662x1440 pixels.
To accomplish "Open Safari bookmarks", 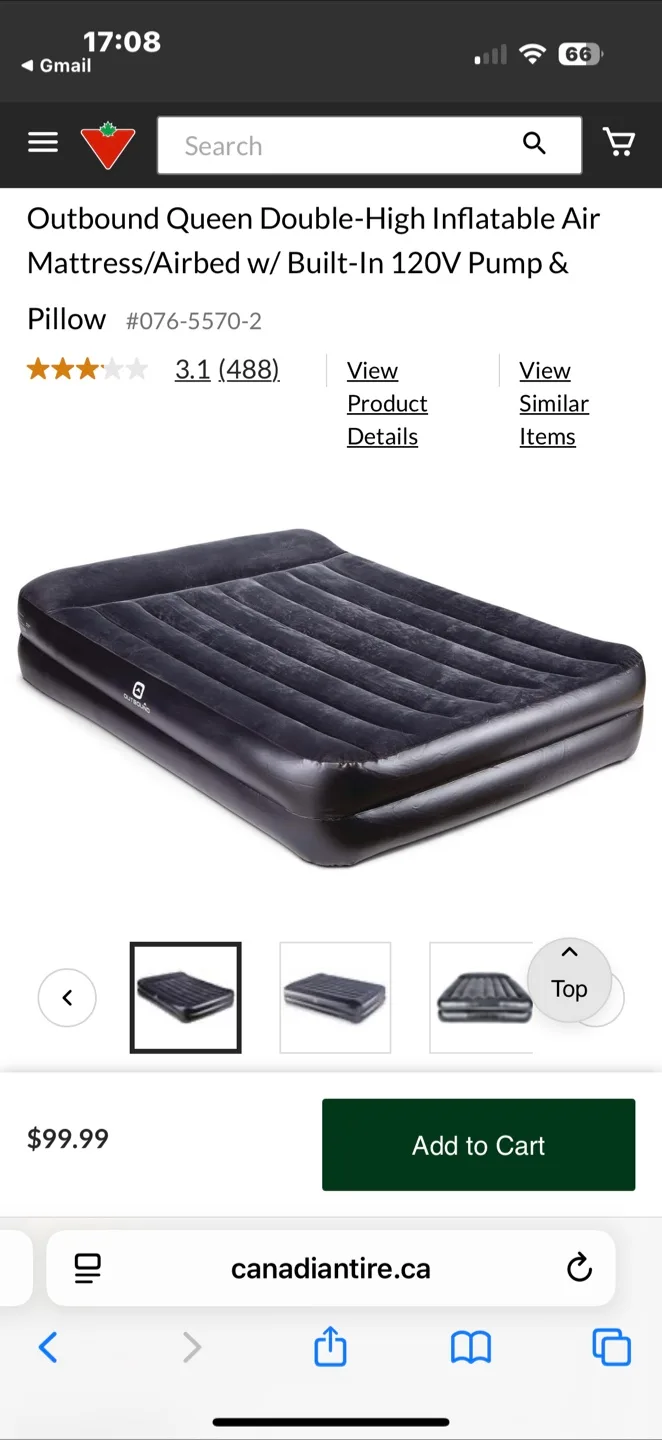I will coord(471,1348).
